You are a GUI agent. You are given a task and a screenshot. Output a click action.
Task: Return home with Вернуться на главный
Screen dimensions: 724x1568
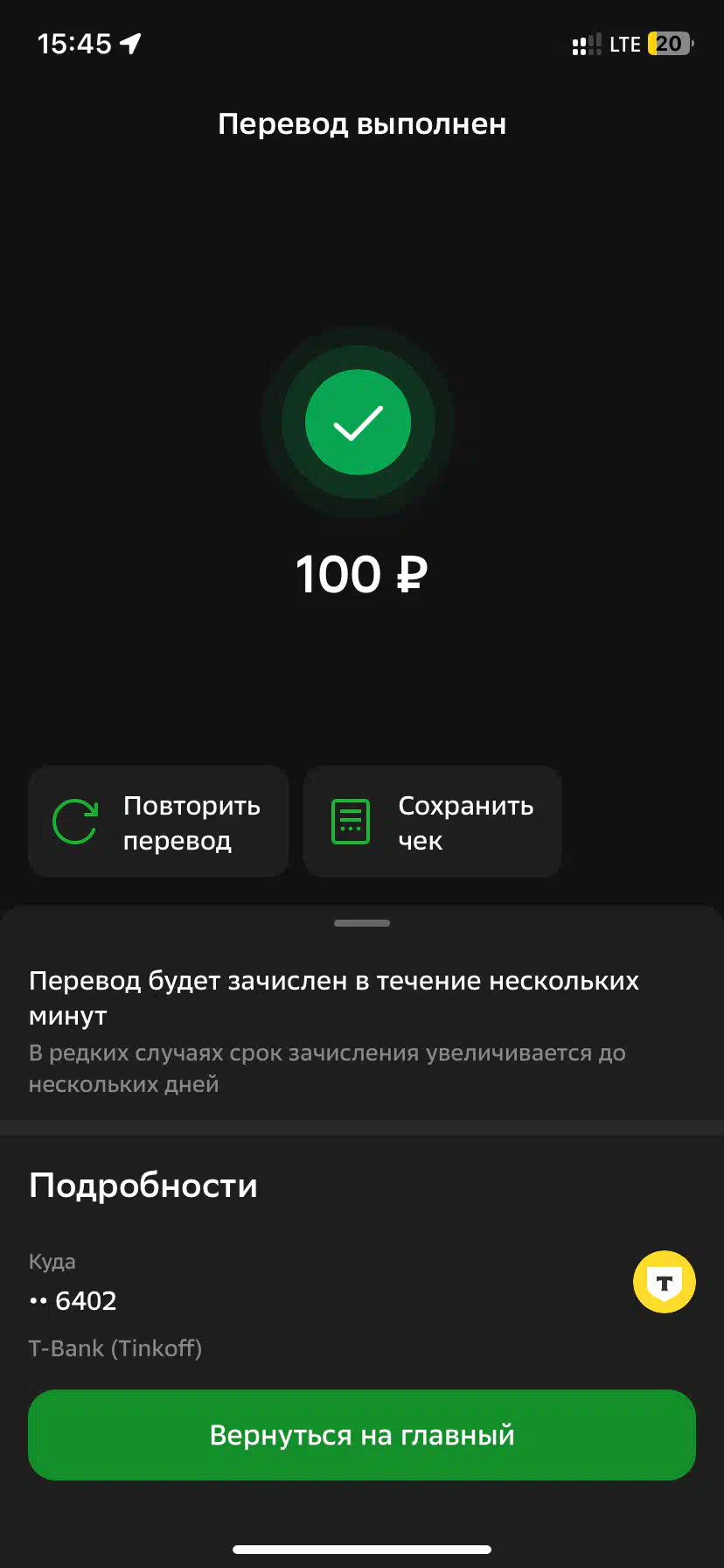pyautogui.click(x=362, y=1435)
